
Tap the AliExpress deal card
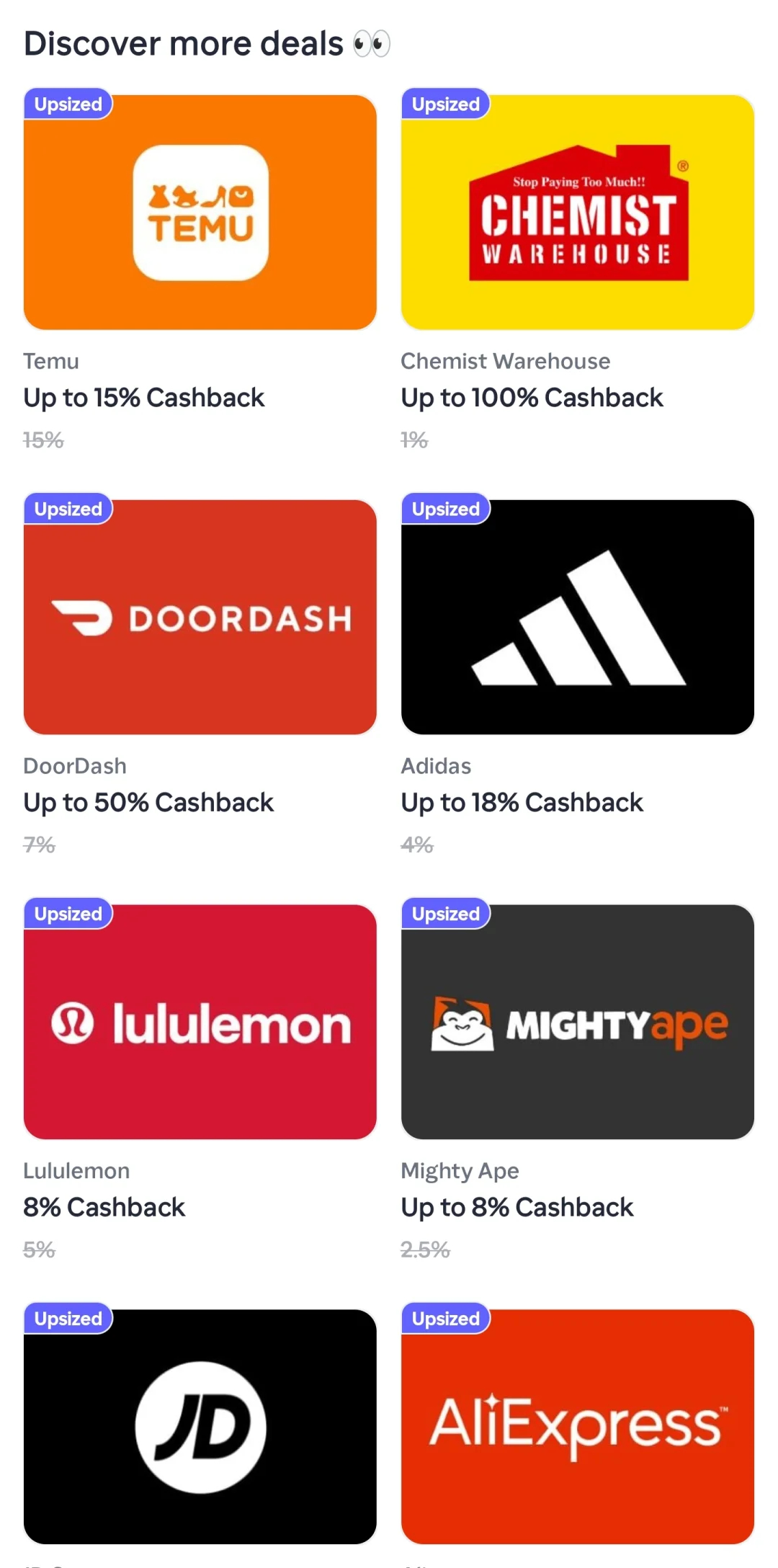point(577,1426)
